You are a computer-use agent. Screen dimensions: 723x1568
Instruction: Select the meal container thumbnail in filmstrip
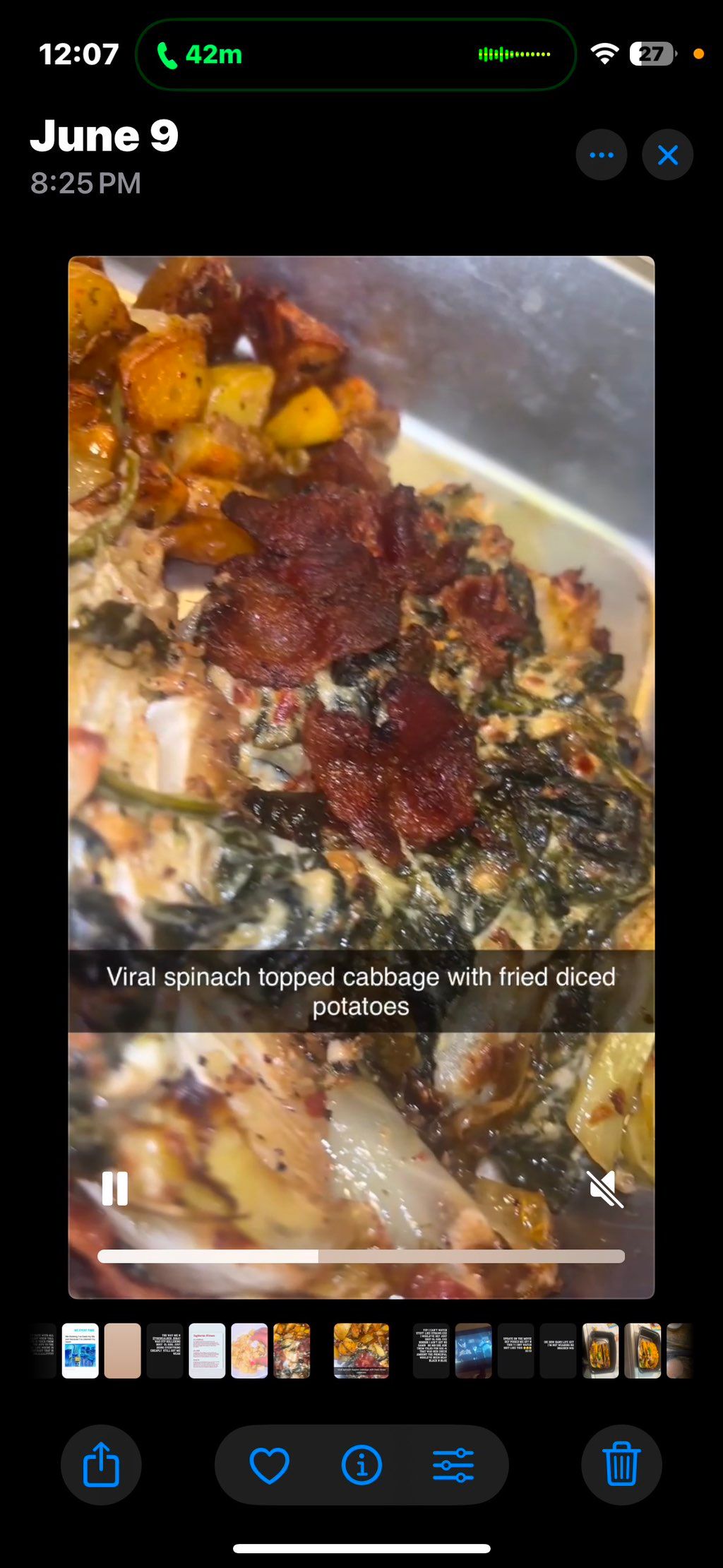(x=600, y=1350)
